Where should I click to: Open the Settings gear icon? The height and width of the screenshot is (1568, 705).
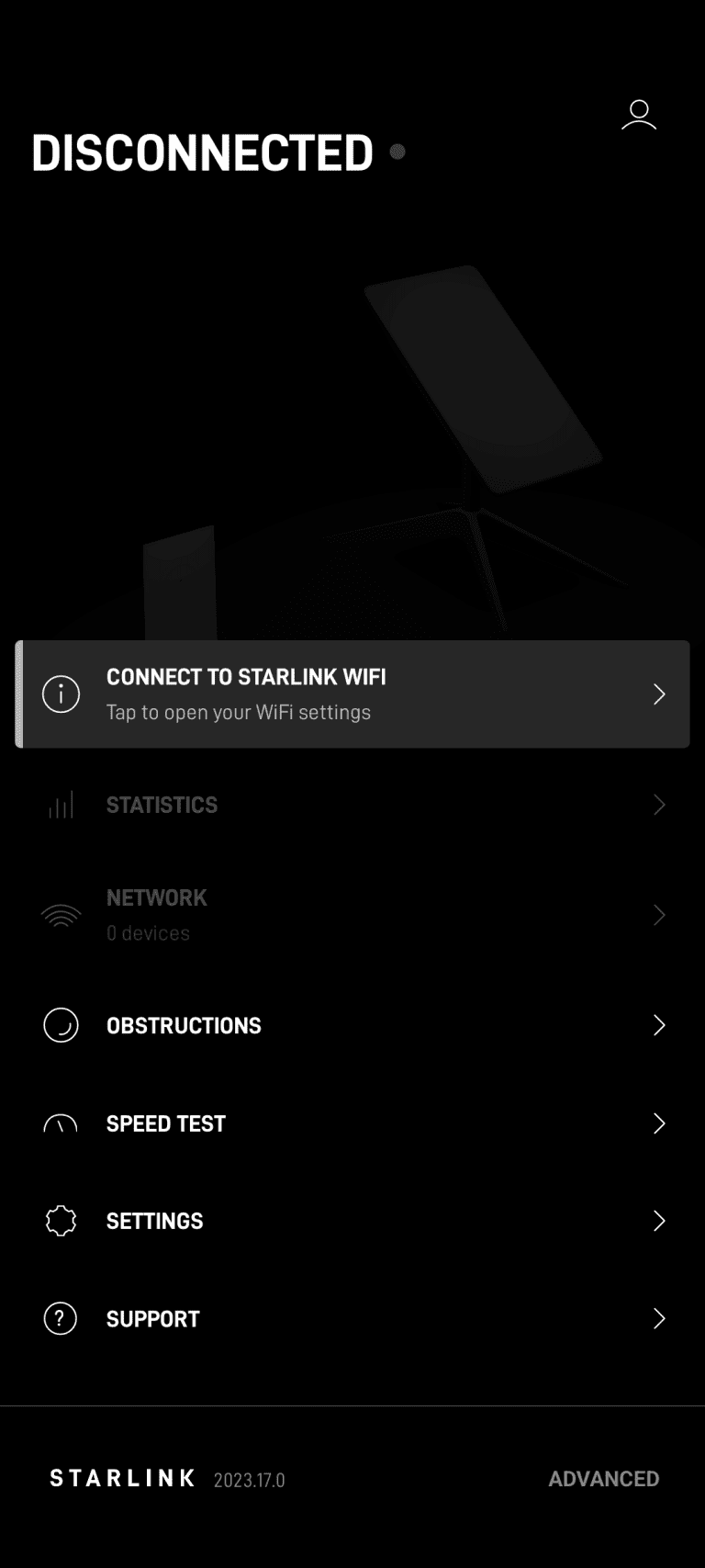pyautogui.click(x=61, y=1221)
